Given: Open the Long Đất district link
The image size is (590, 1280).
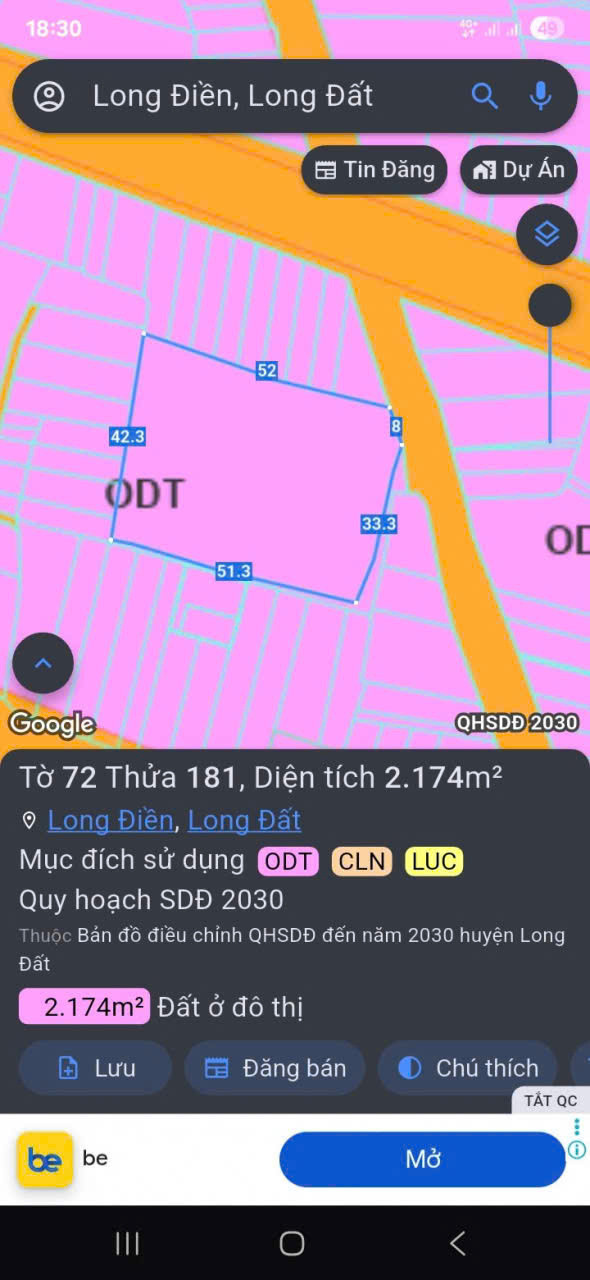Looking at the screenshot, I should [244, 820].
